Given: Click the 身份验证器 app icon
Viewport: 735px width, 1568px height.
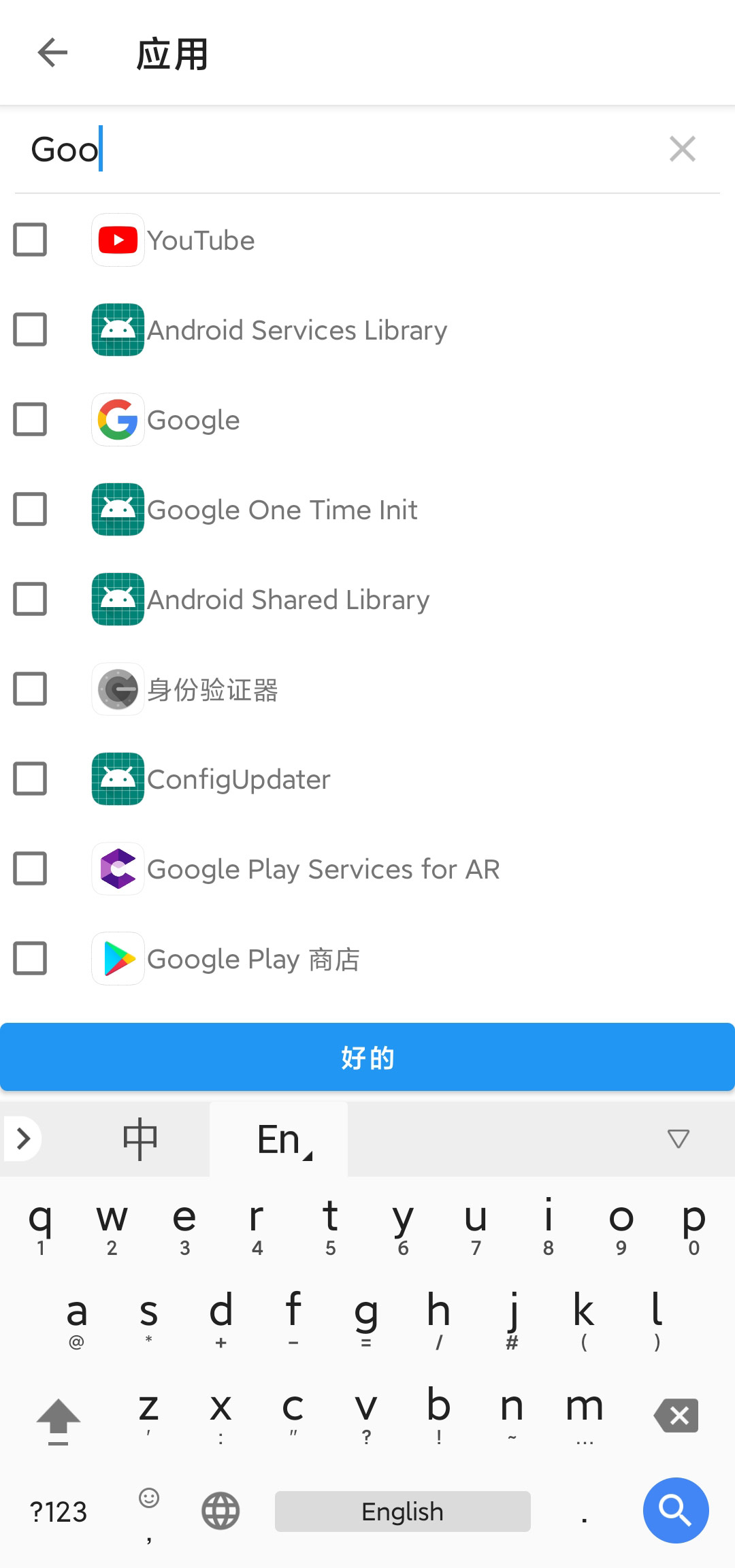Looking at the screenshot, I should coord(117,689).
